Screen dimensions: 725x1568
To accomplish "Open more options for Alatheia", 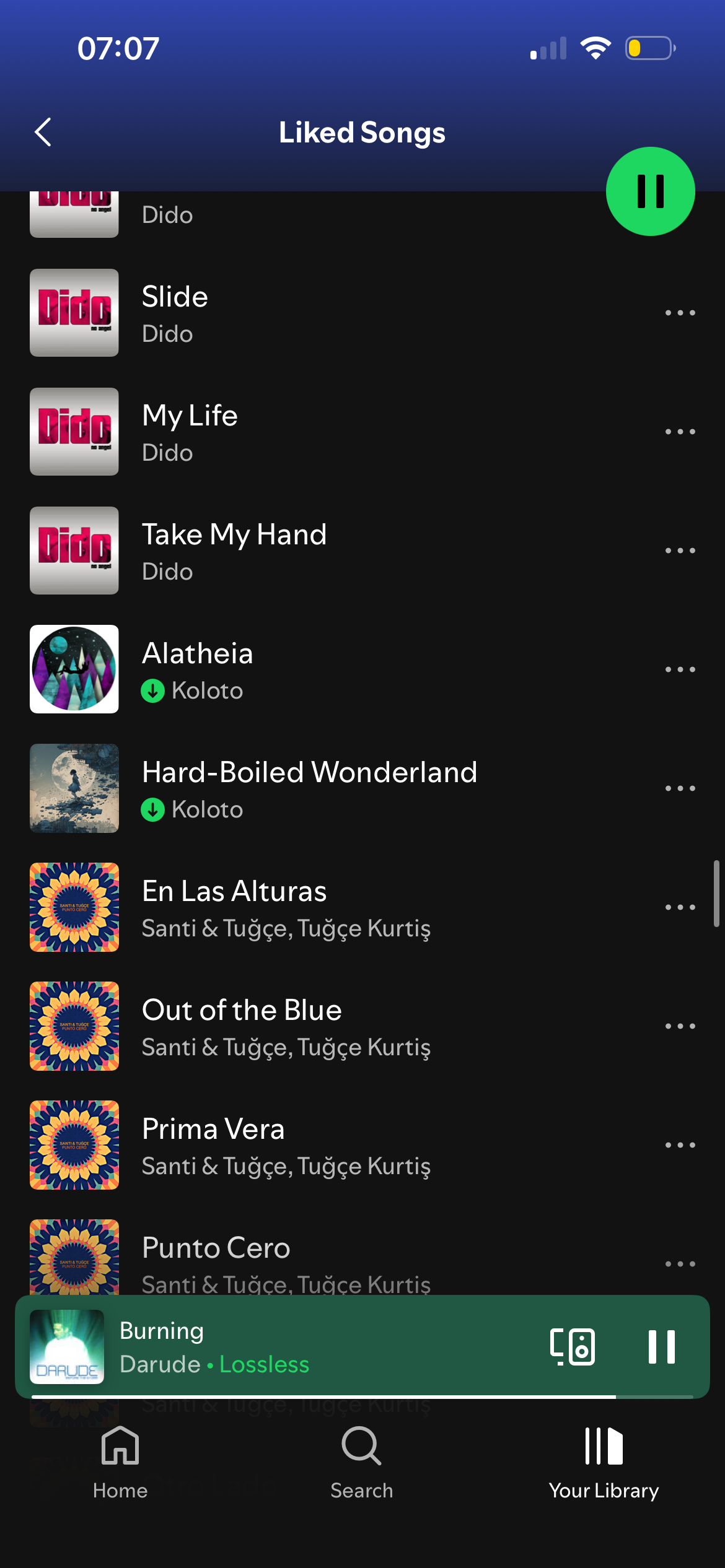I will tap(680, 669).
